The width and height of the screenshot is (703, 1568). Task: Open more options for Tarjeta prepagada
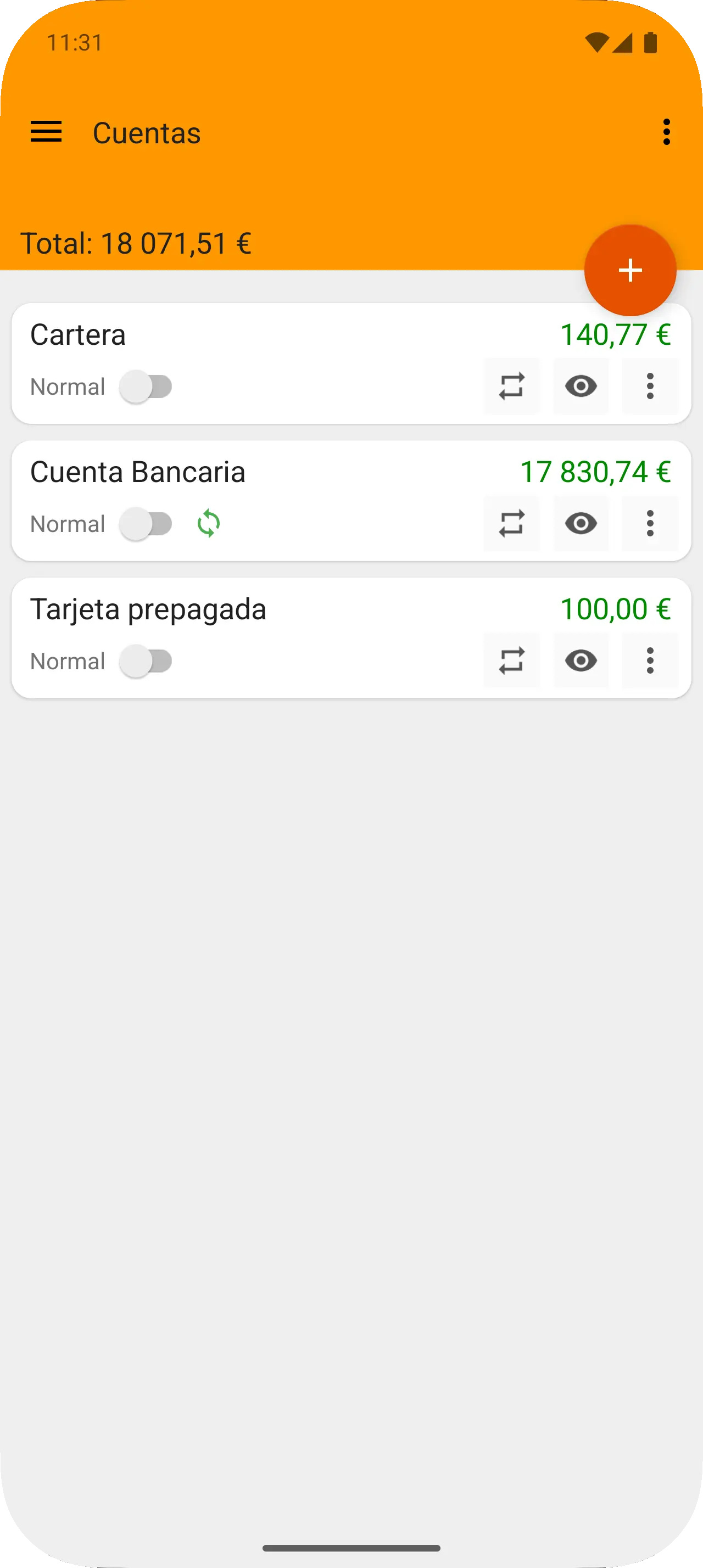tap(650, 661)
